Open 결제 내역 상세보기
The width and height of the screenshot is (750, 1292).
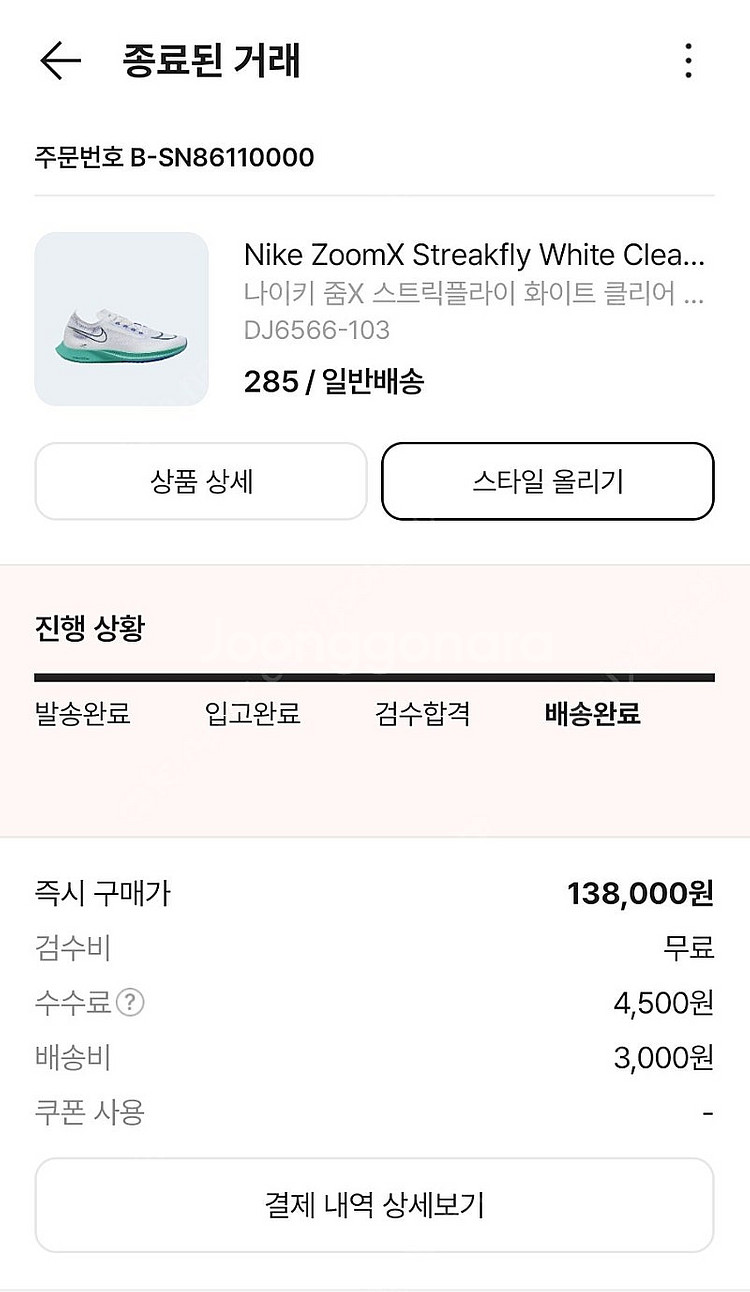pos(374,1205)
